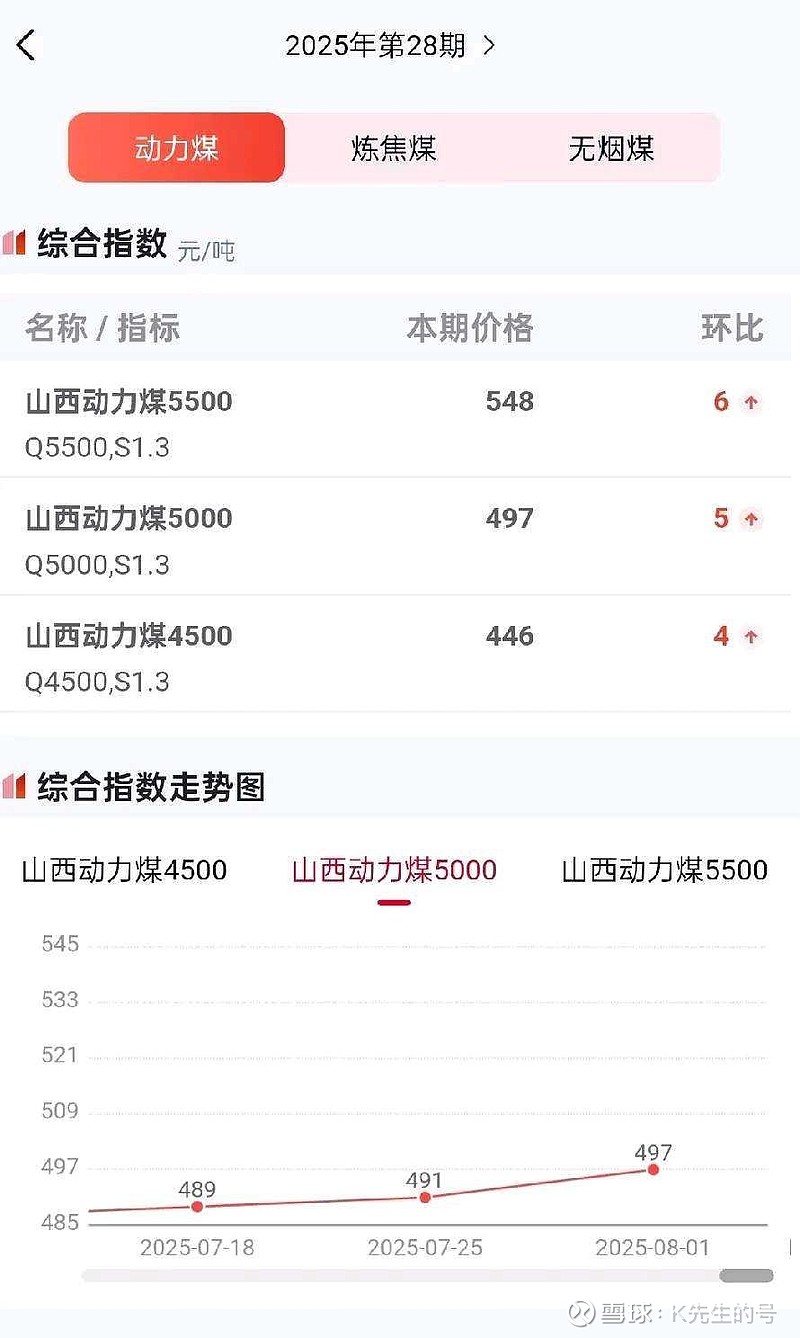
Task: Tap the chart's horizontal scrollbar handle
Action: click(746, 1276)
